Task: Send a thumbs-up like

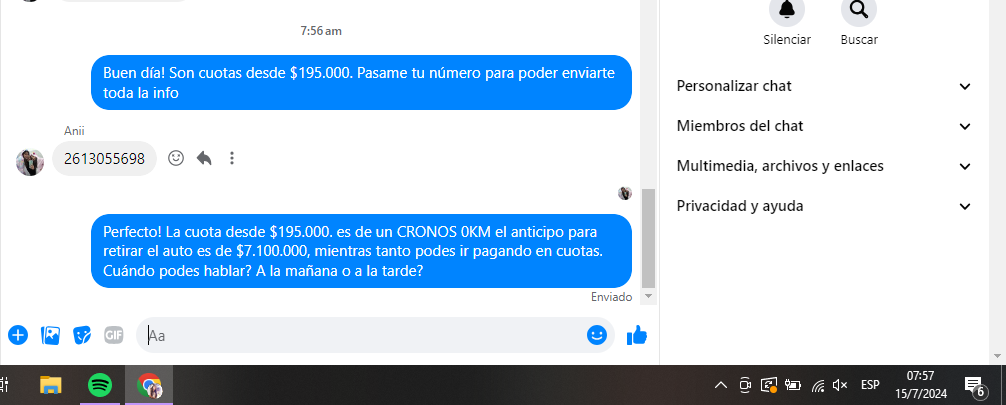Action: [636, 335]
